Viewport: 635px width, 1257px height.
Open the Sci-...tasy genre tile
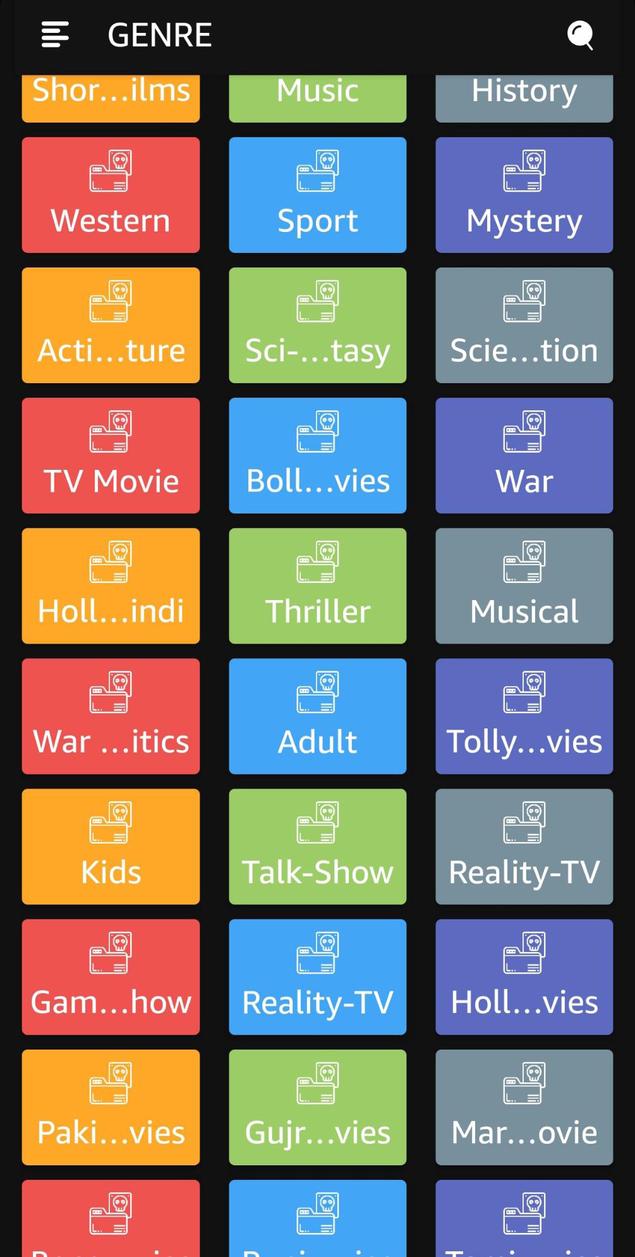click(317, 325)
